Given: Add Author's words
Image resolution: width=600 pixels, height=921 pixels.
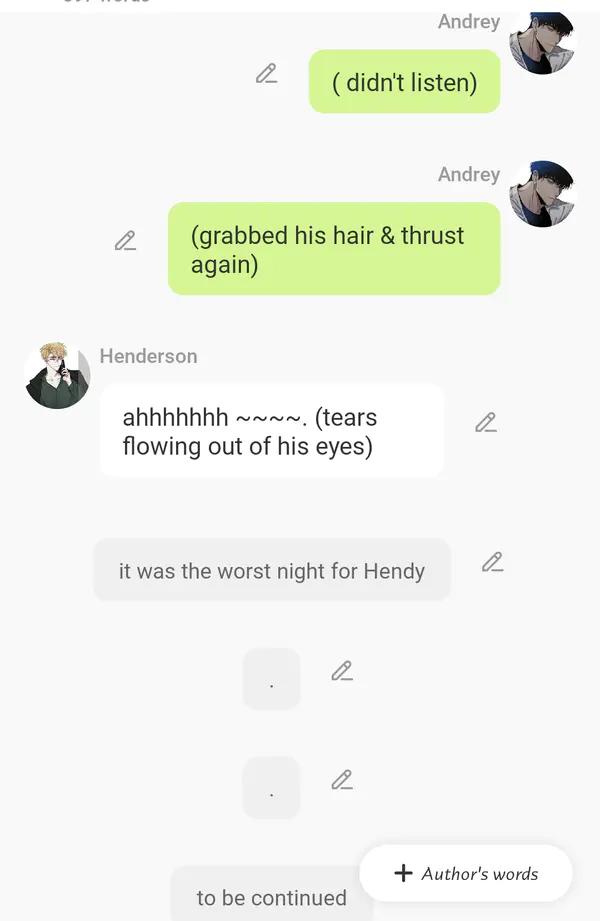Looking at the screenshot, I should (x=466, y=873).
